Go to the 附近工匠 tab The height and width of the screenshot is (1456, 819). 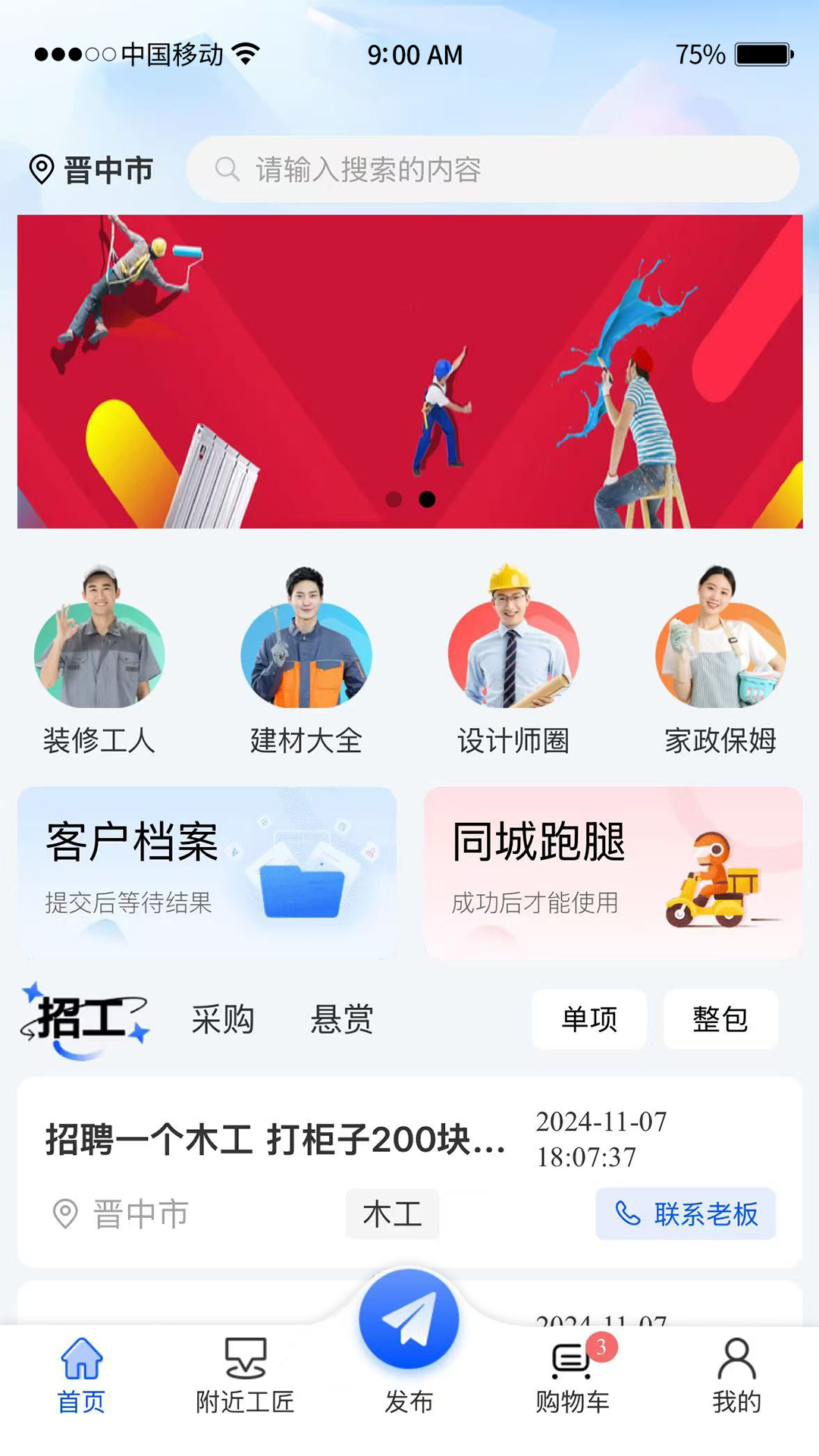click(x=245, y=1376)
